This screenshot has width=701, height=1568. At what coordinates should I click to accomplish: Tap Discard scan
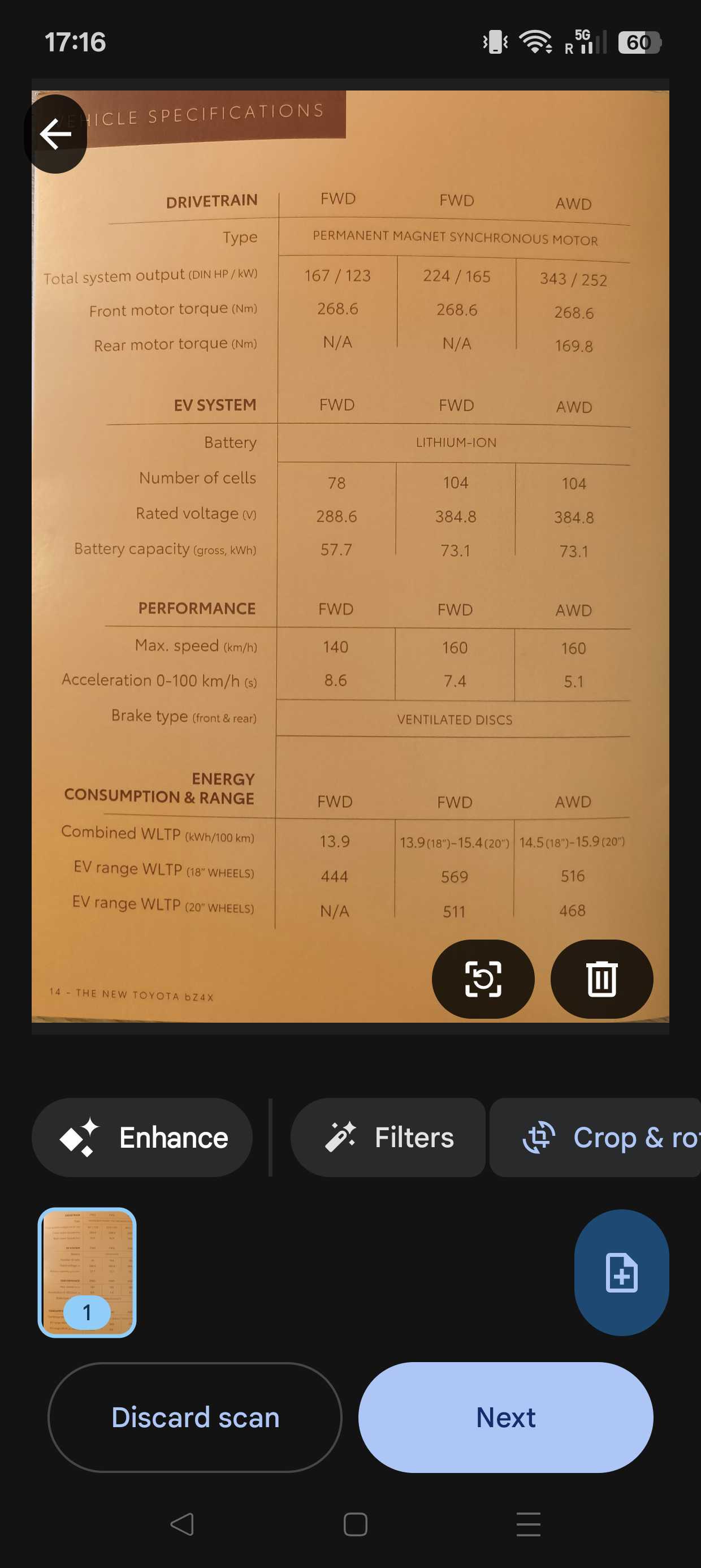(194, 1417)
